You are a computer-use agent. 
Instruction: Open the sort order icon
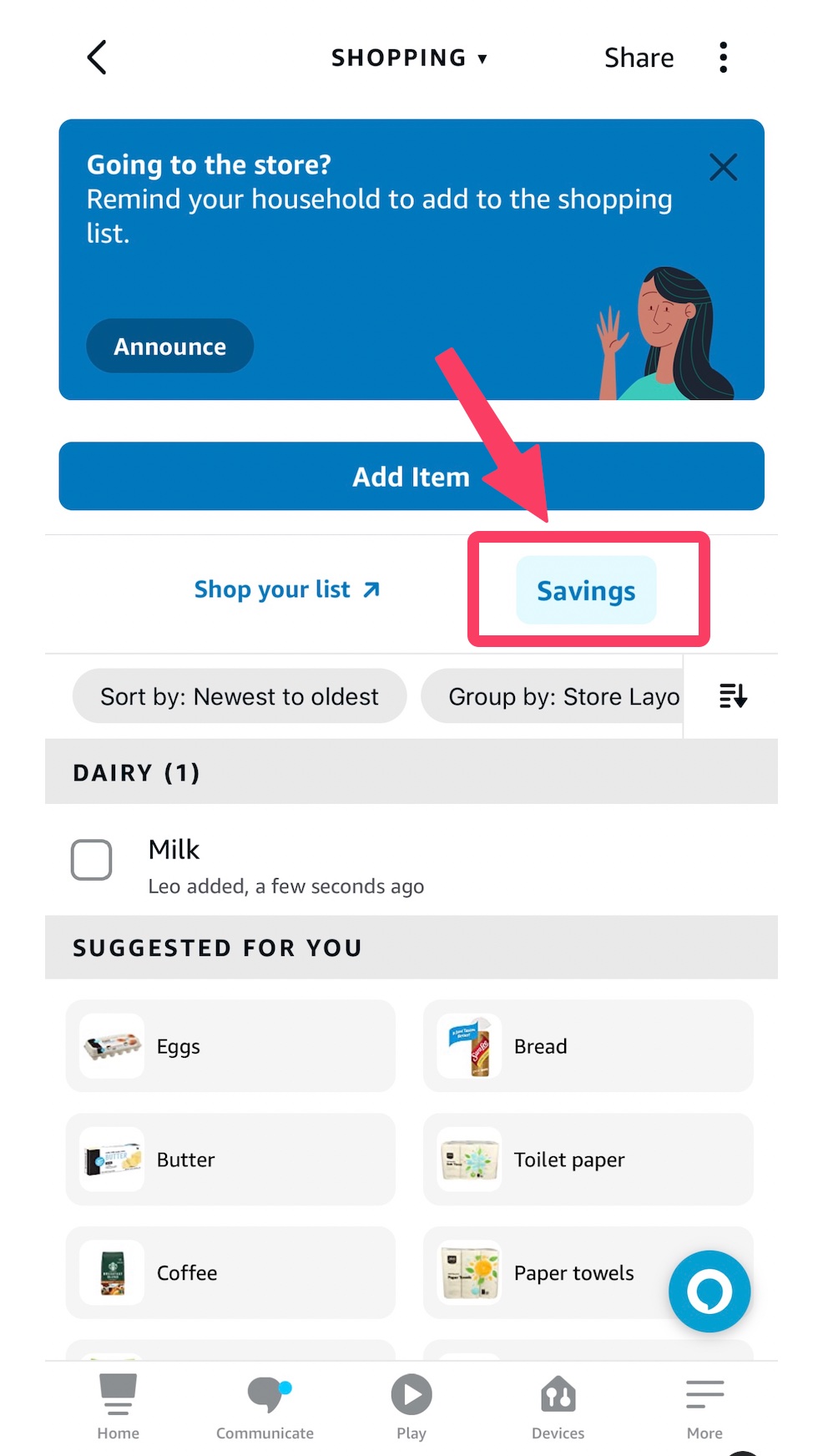732,695
